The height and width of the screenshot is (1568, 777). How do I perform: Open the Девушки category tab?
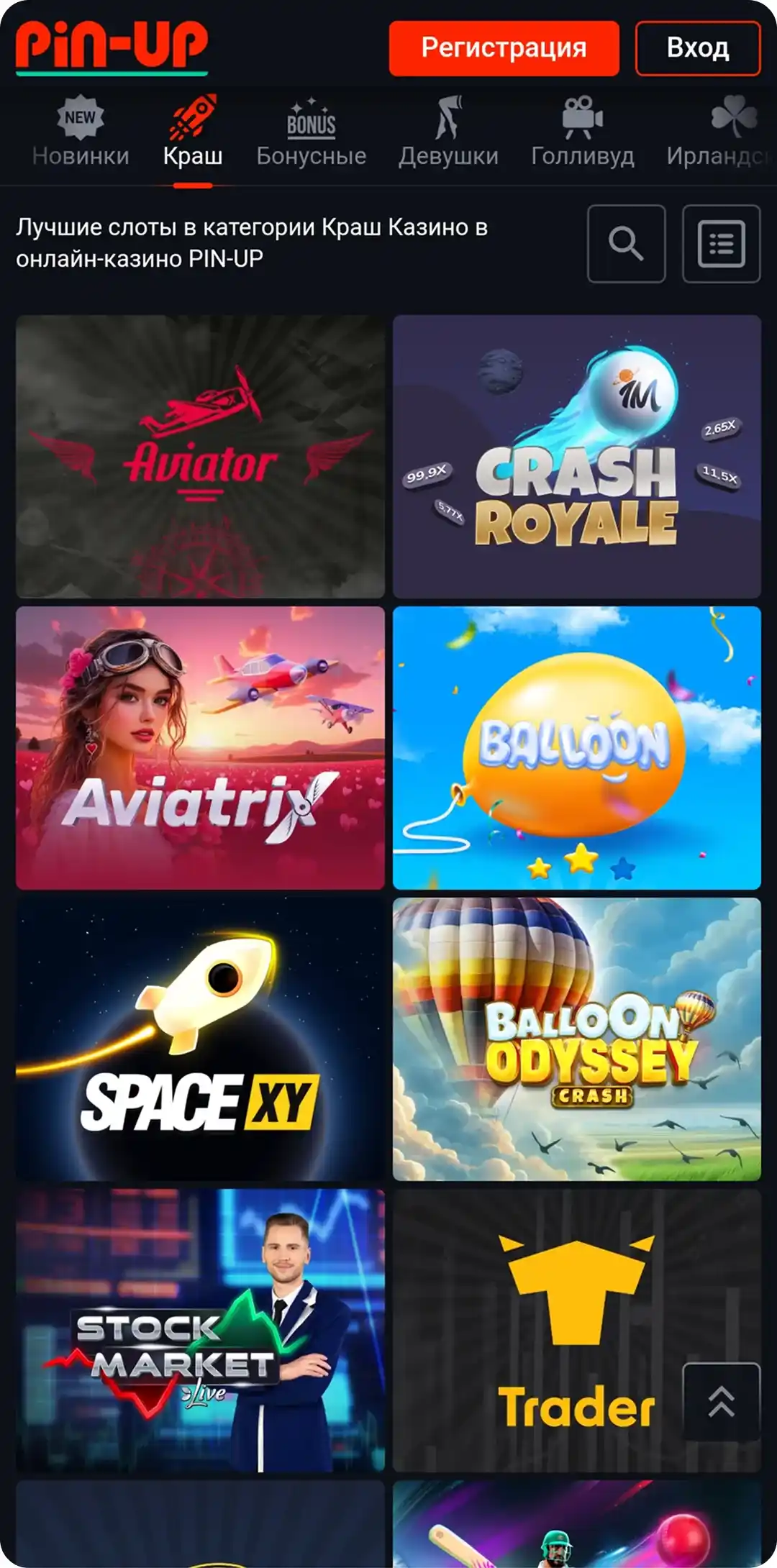click(x=448, y=133)
